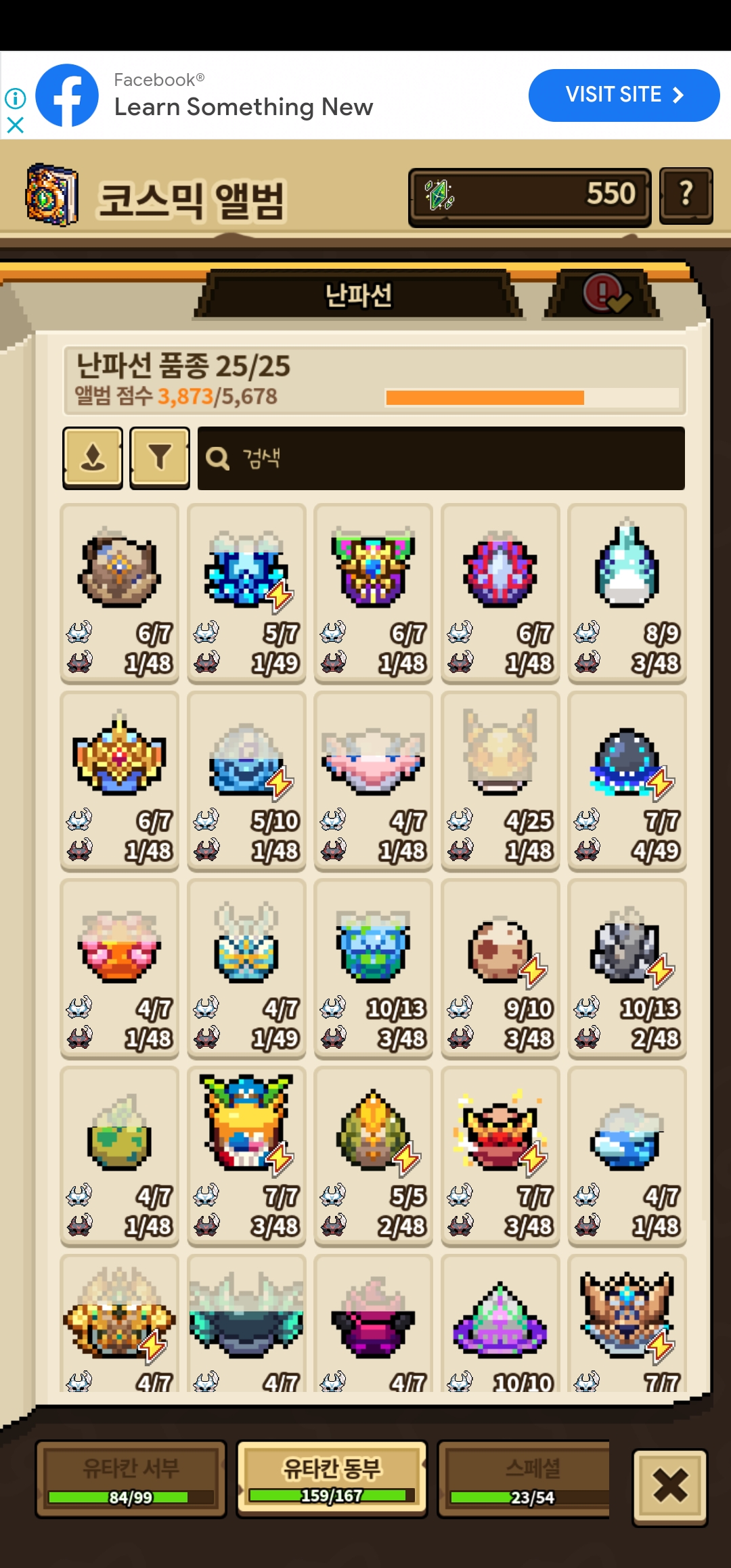The height and width of the screenshot is (1568, 731).
Task: Open the white teardrop egg showing 8/9
Action: (627, 594)
